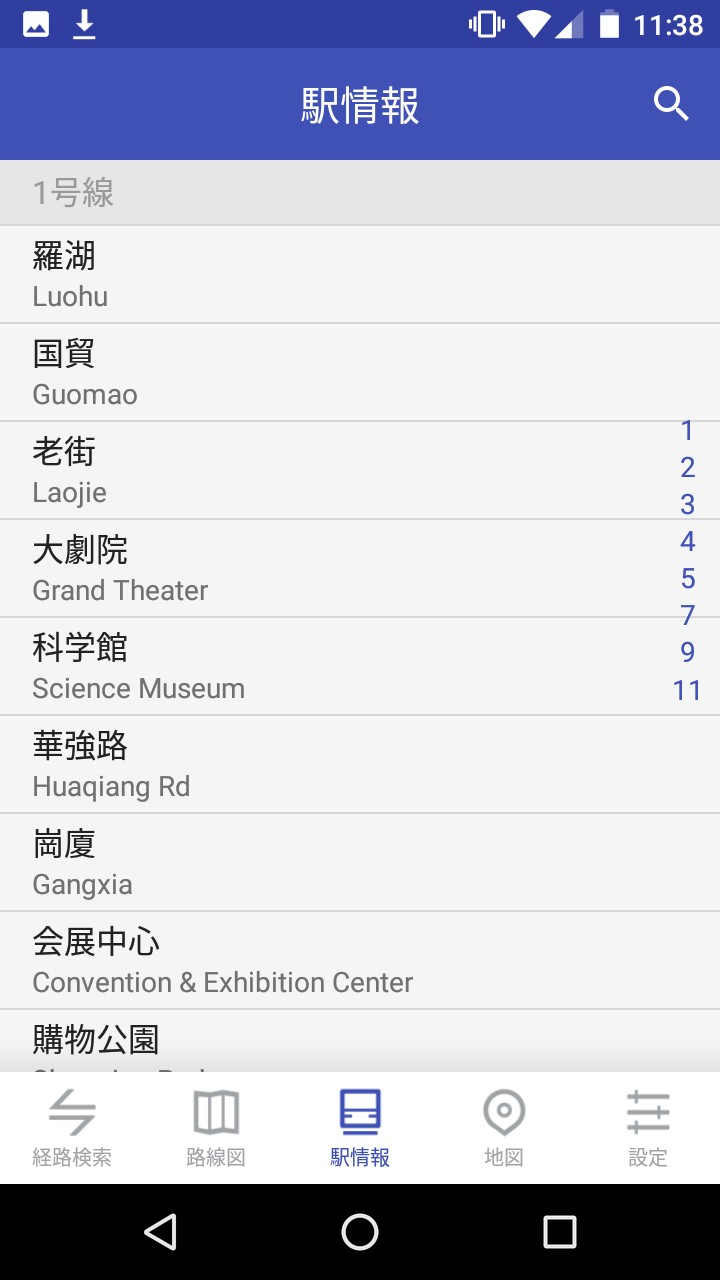
Task: Switch to the 経路検索 tab
Action: pos(72,1128)
